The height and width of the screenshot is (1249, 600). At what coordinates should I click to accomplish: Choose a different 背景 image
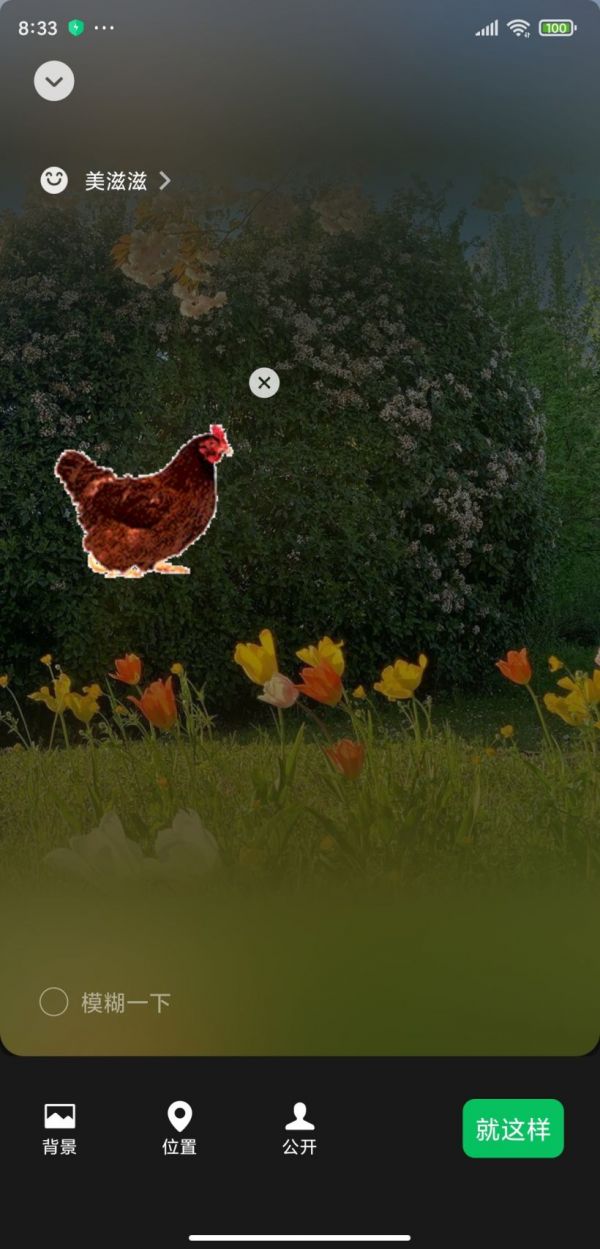click(x=60, y=1129)
